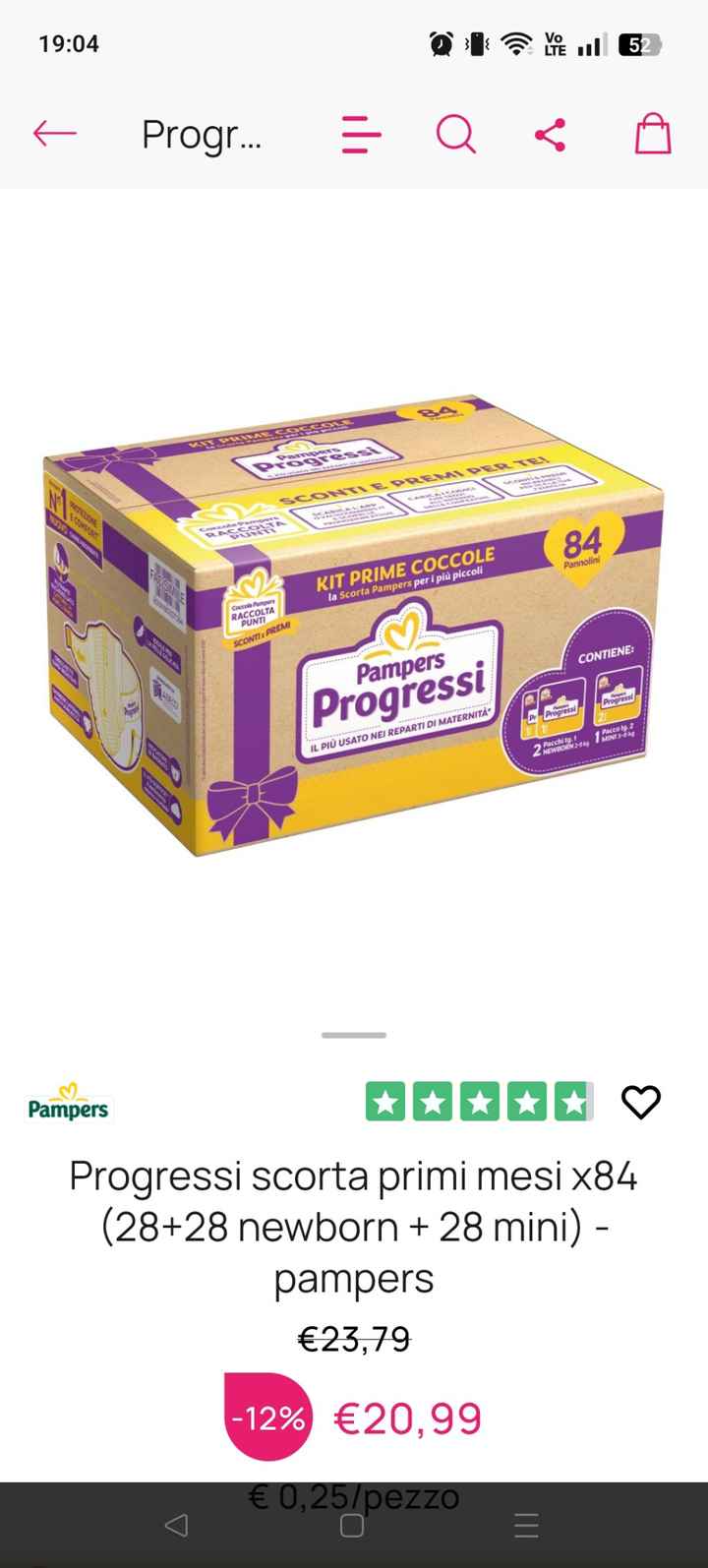The width and height of the screenshot is (708, 1568).
Task: Open system recent apps
Action: pyautogui.click(x=527, y=1526)
